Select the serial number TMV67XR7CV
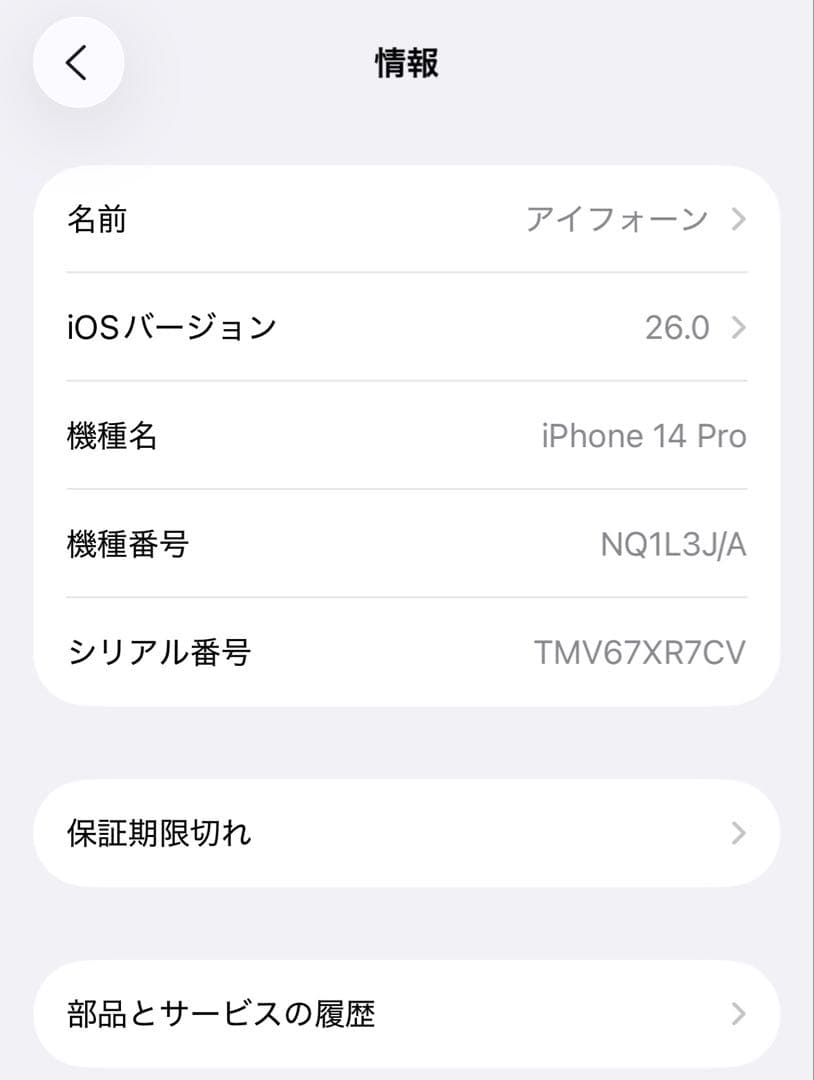Viewport: 814px width, 1080px height. [637, 653]
